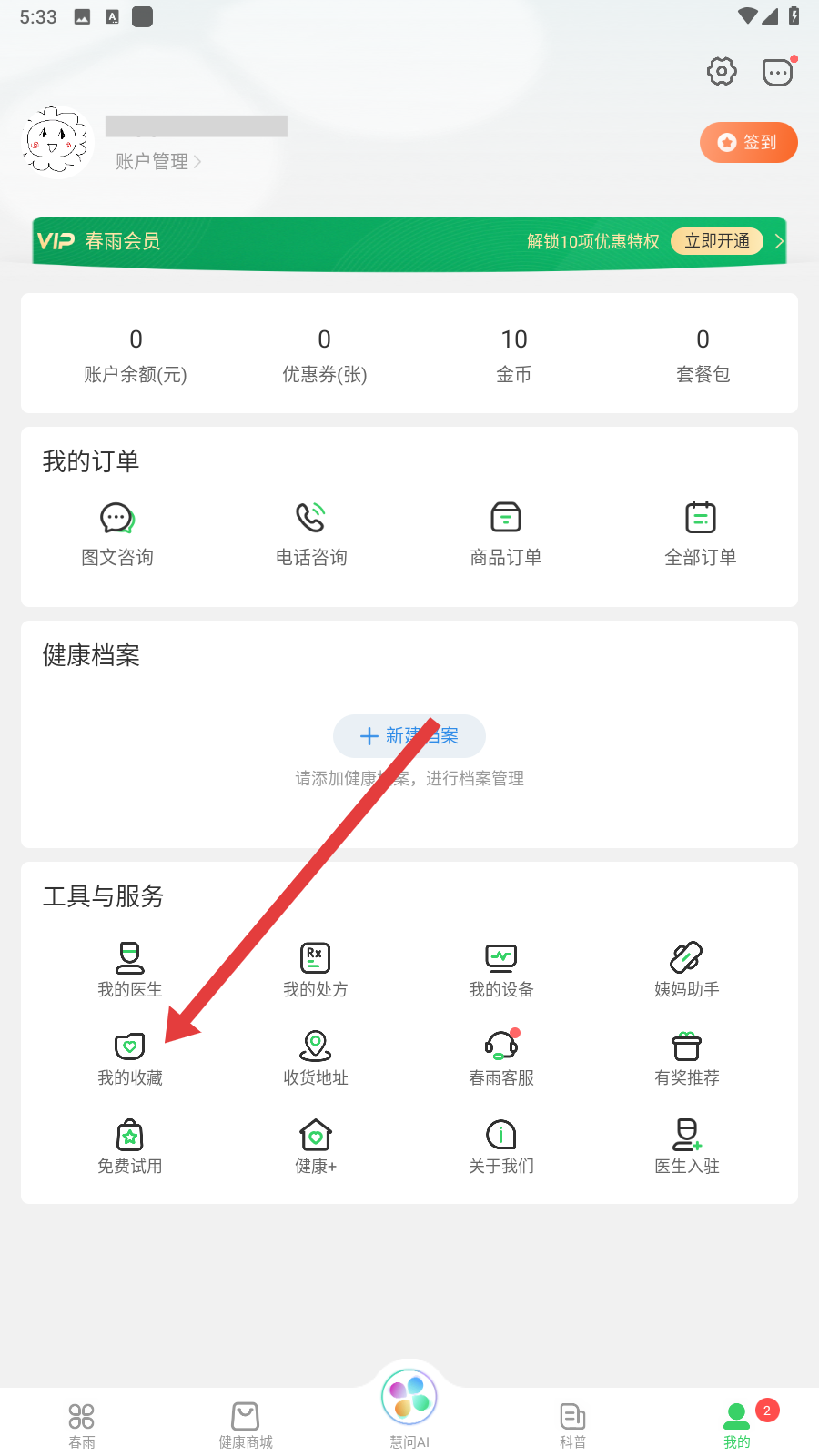This screenshot has width=819, height=1456.
Task: Open 姨妈助手 period assistant
Action: (x=687, y=970)
